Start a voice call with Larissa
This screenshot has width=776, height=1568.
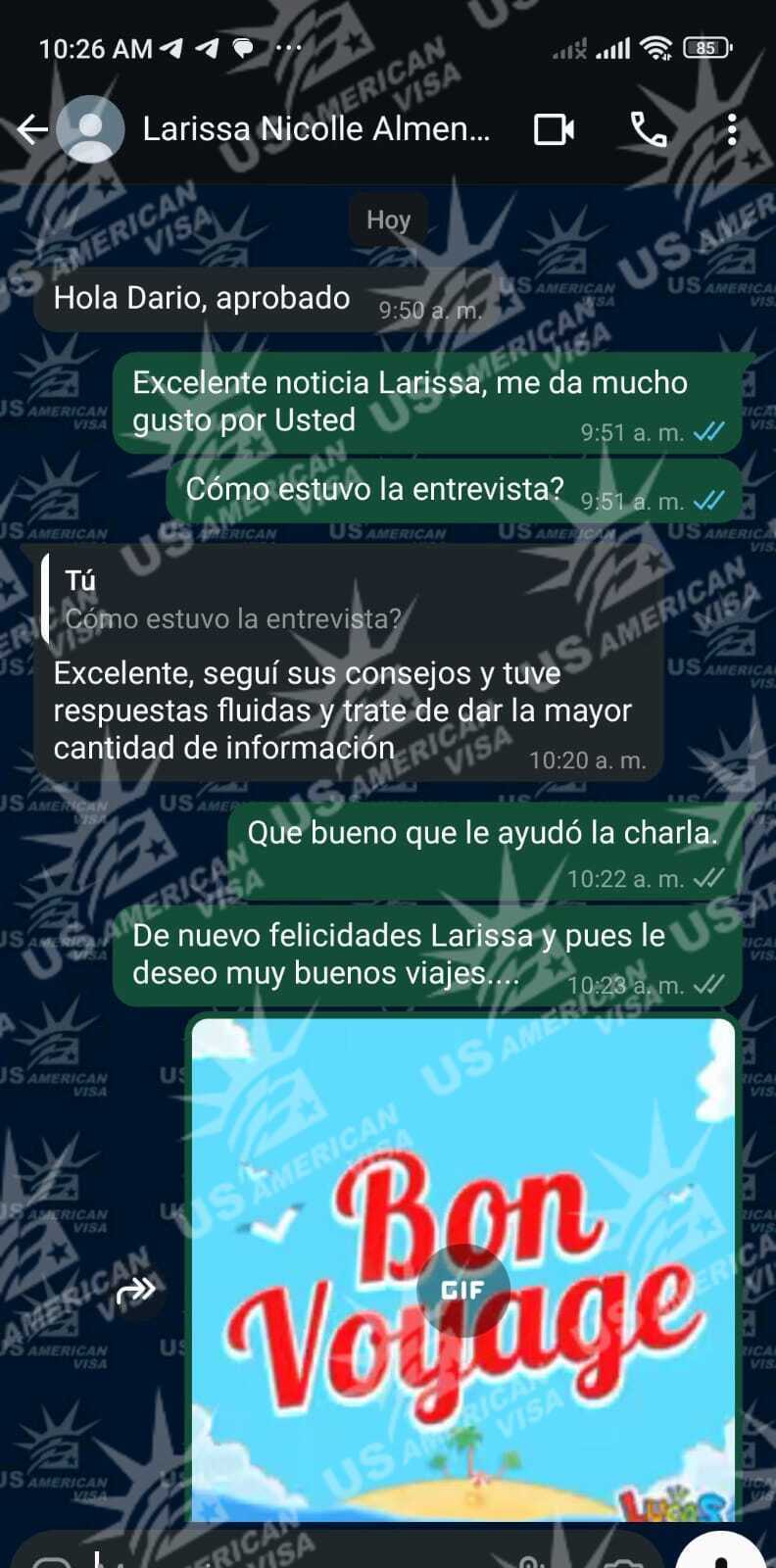point(648,129)
